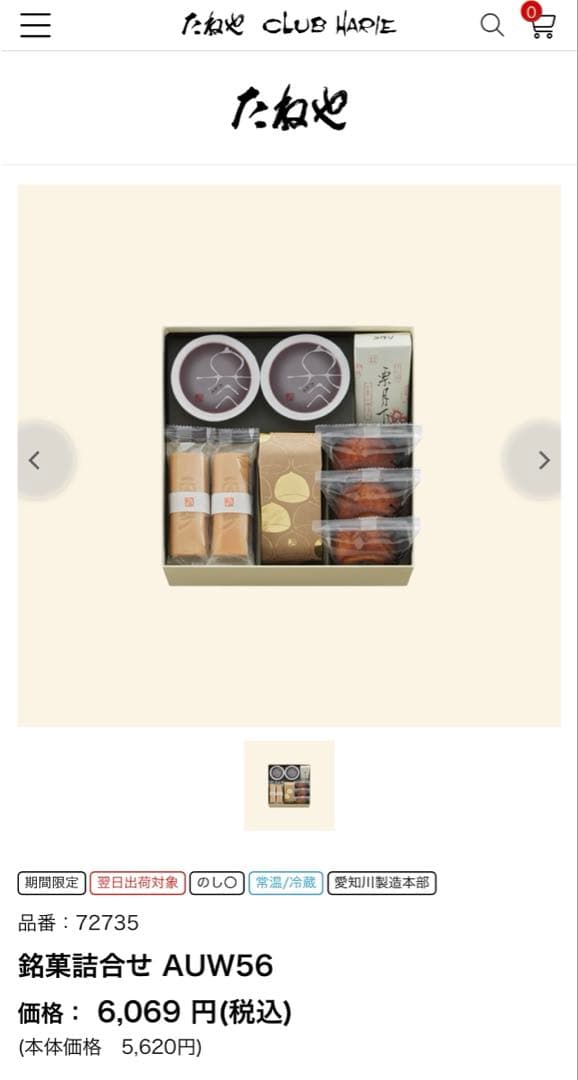Show the previous product image

pos(35,460)
